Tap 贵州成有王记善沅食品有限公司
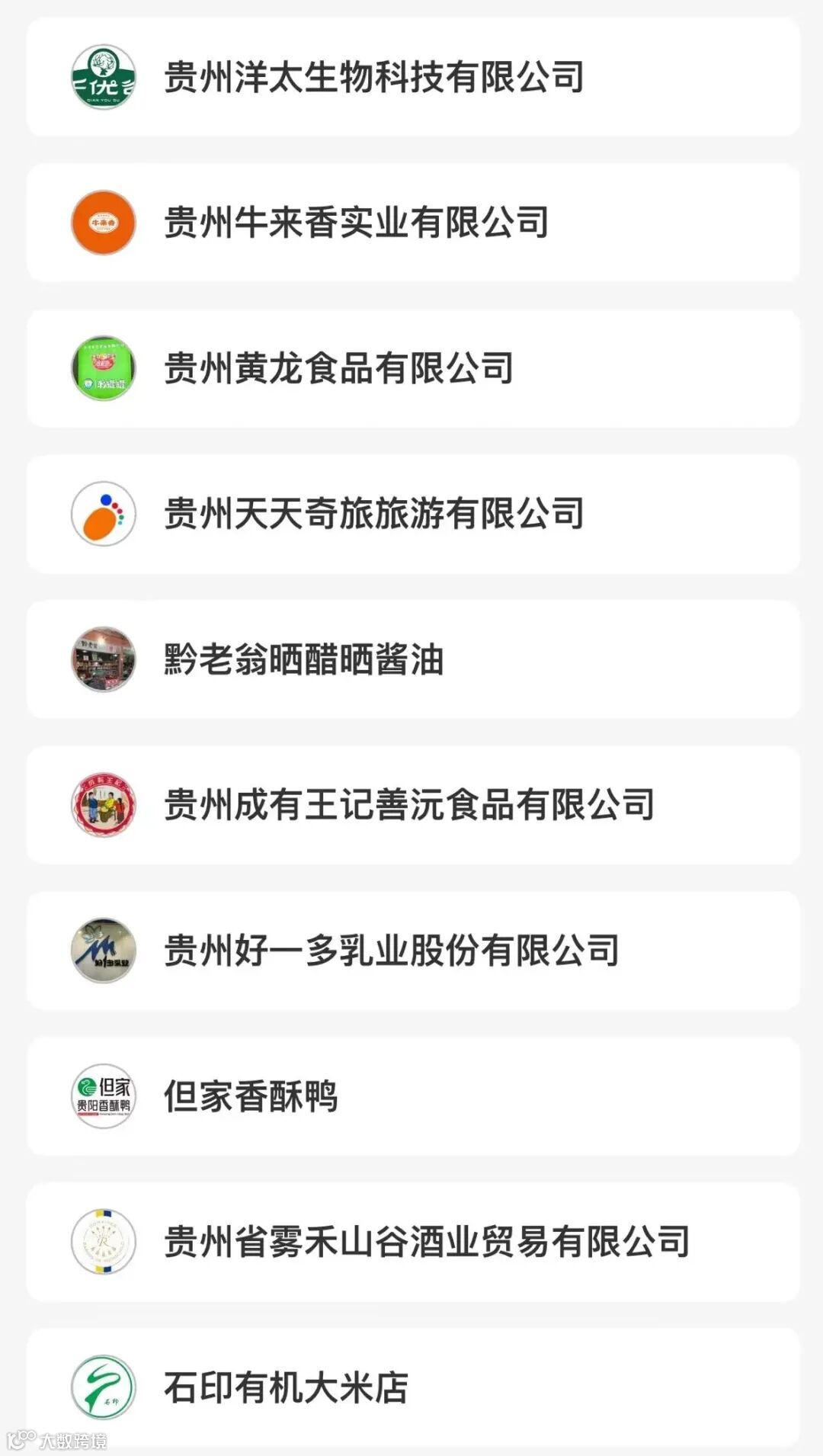 pos(409,805)
